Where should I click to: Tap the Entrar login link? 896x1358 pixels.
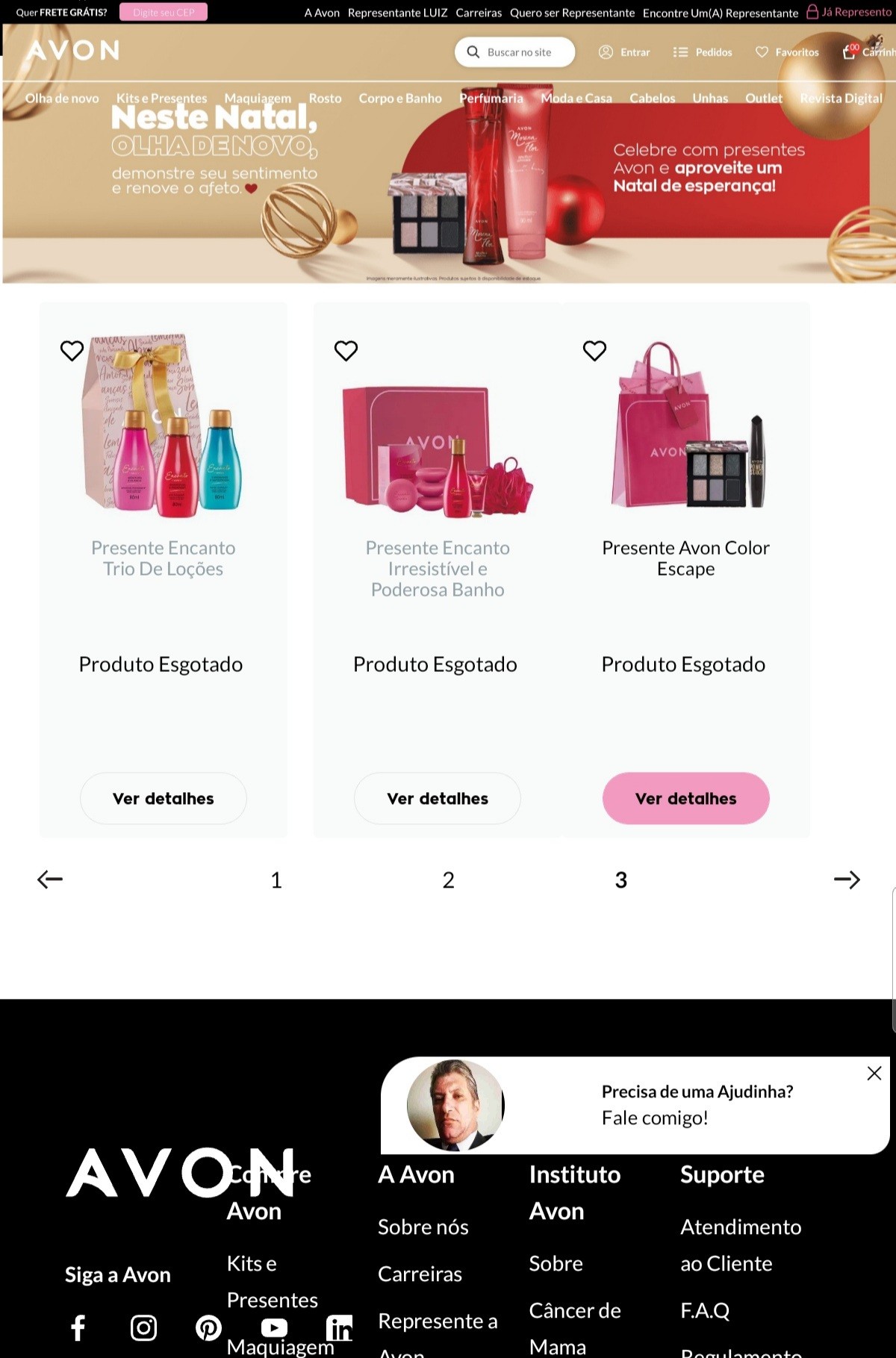pos(624,52)
